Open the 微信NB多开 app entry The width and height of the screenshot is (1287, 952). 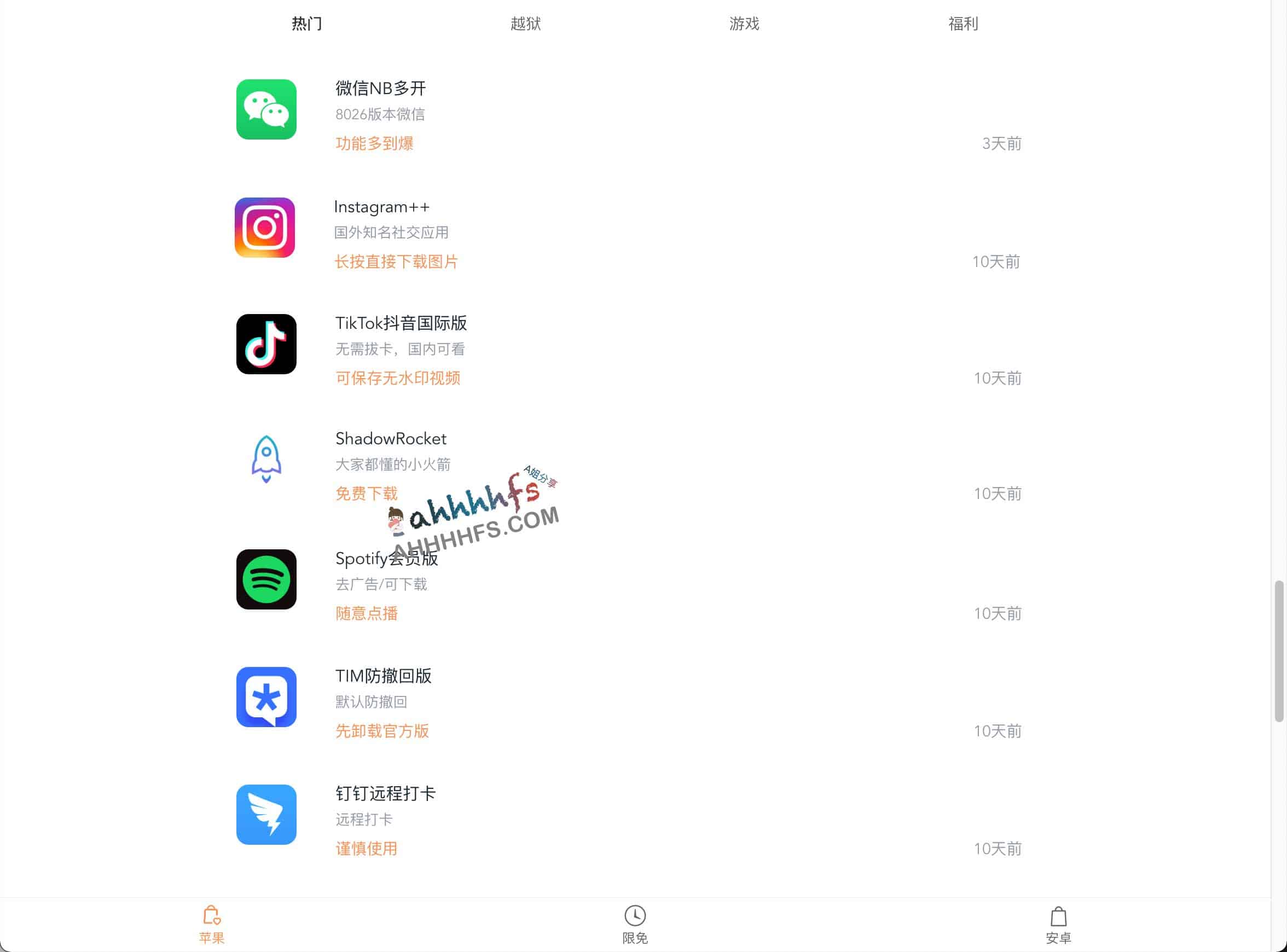380,89
